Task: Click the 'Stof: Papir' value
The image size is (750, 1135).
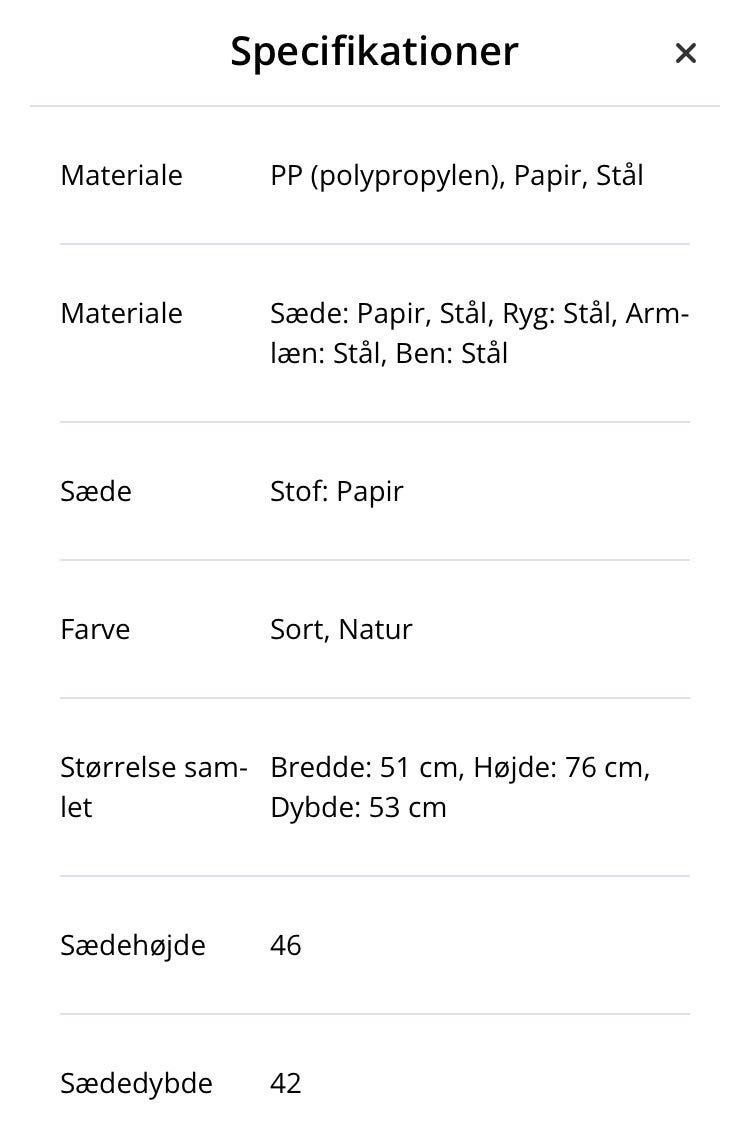Action: (x=337, y=491)
